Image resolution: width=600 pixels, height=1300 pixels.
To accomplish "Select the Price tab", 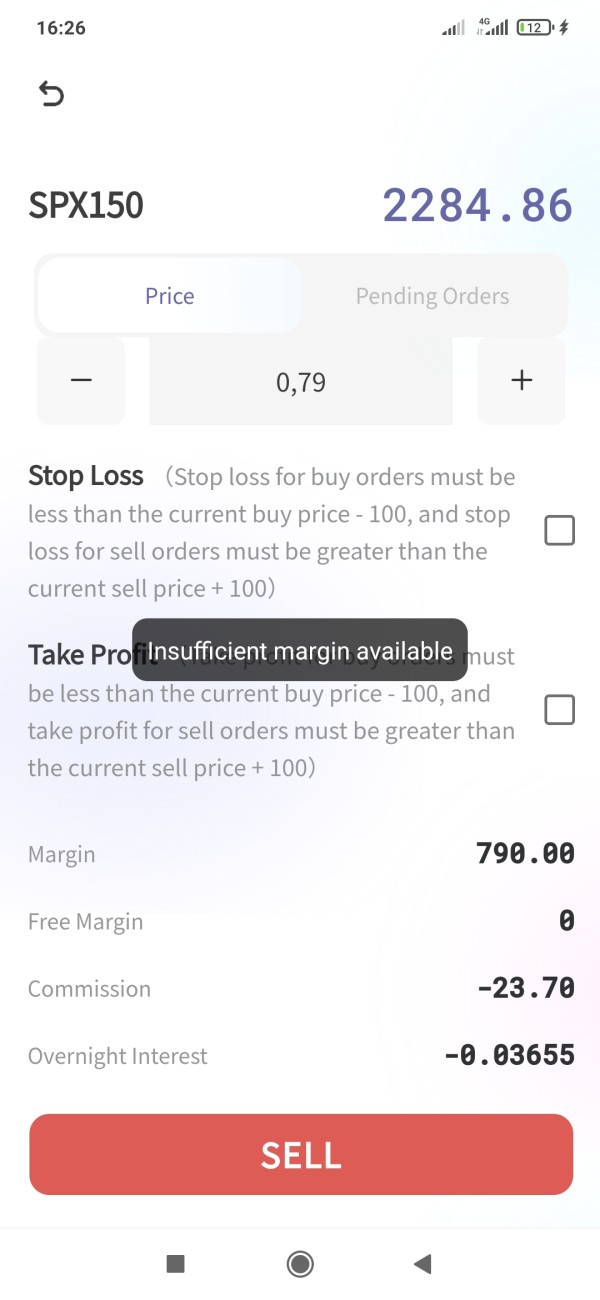I will tap(170, 296).
